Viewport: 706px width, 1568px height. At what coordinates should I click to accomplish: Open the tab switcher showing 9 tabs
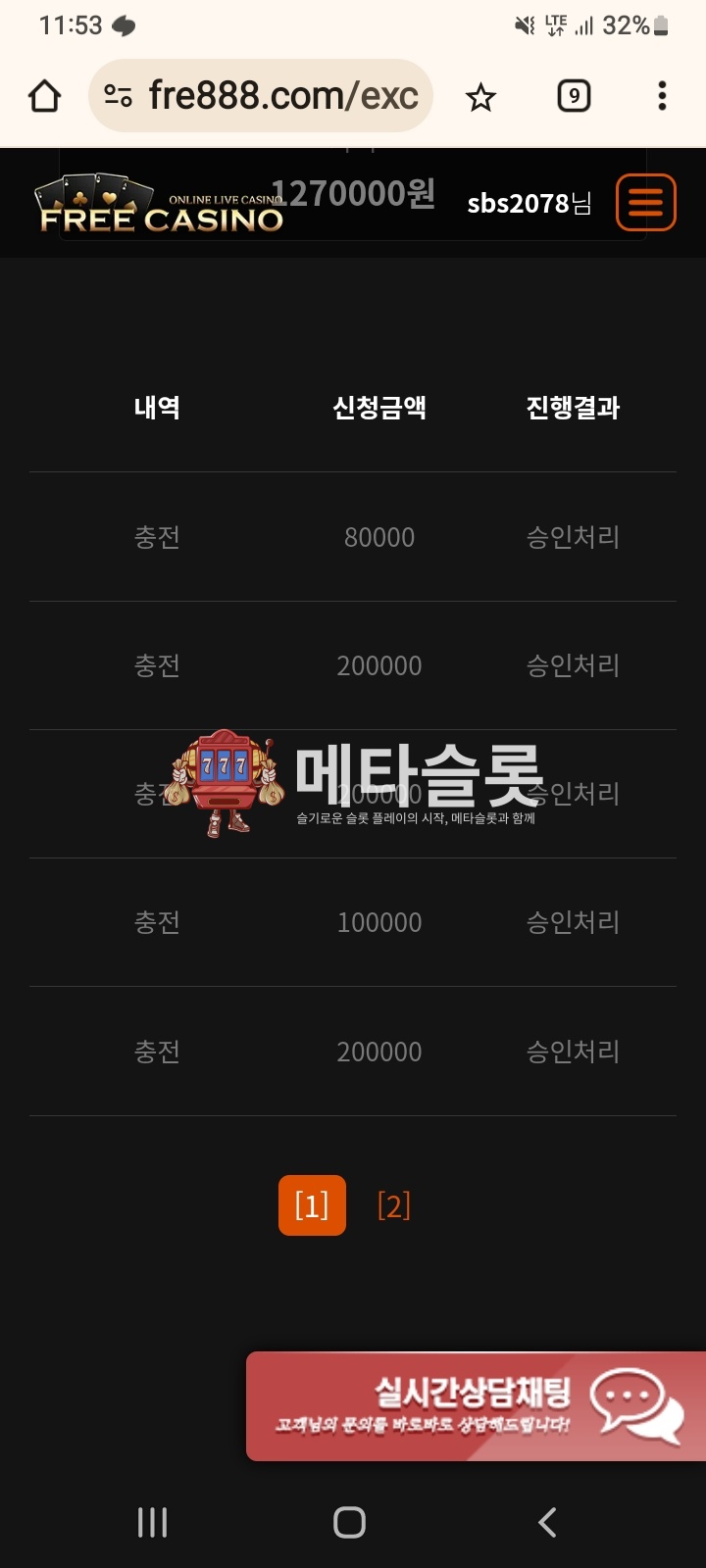(x=574, y=96)
